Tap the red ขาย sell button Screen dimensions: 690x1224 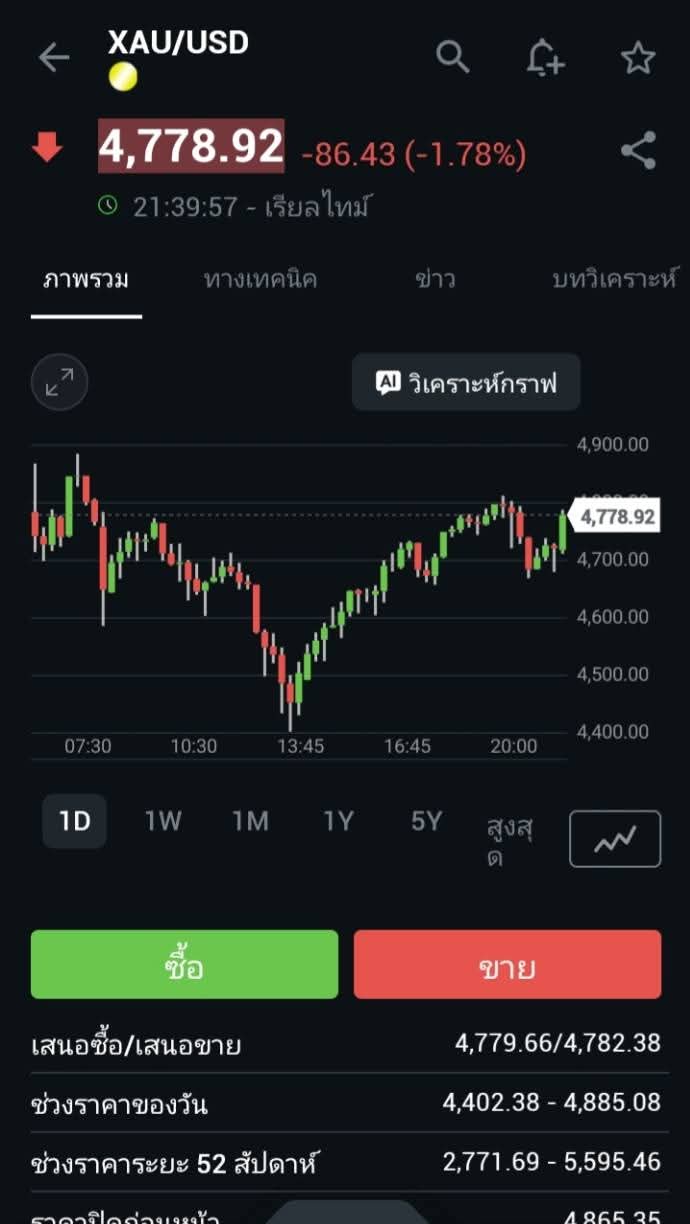point(507,965)
